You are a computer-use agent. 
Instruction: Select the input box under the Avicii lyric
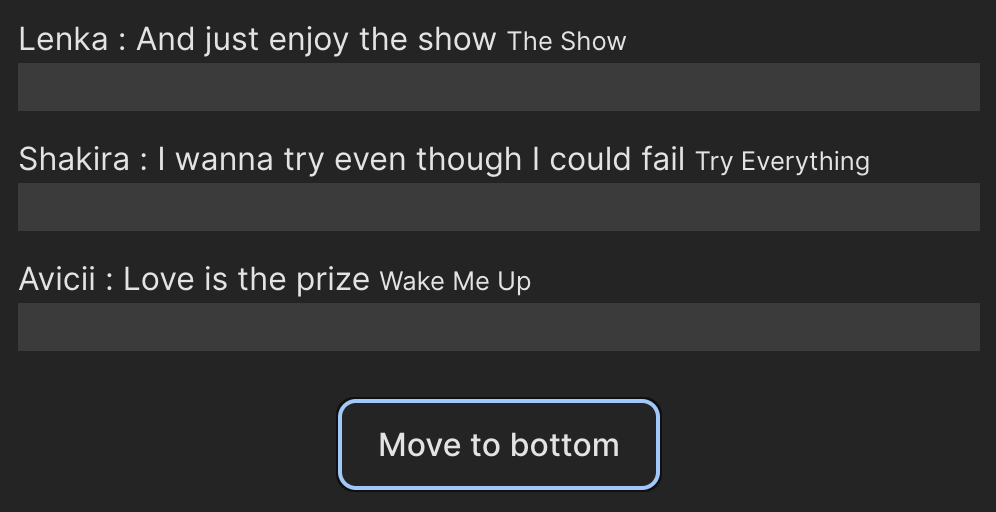pyautogui.click(x=498, y=327)
